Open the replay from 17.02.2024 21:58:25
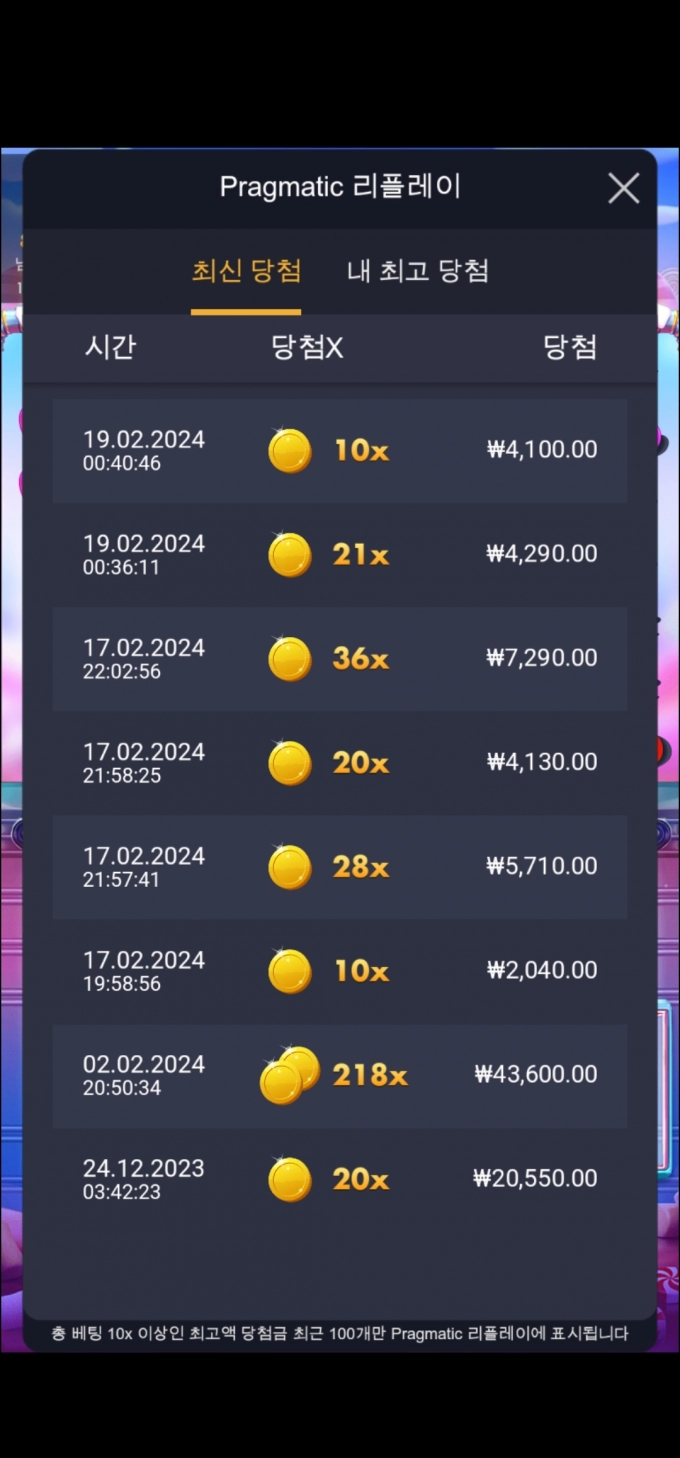The height and width of the screenshot is (1458, 680). coord(339,762)
